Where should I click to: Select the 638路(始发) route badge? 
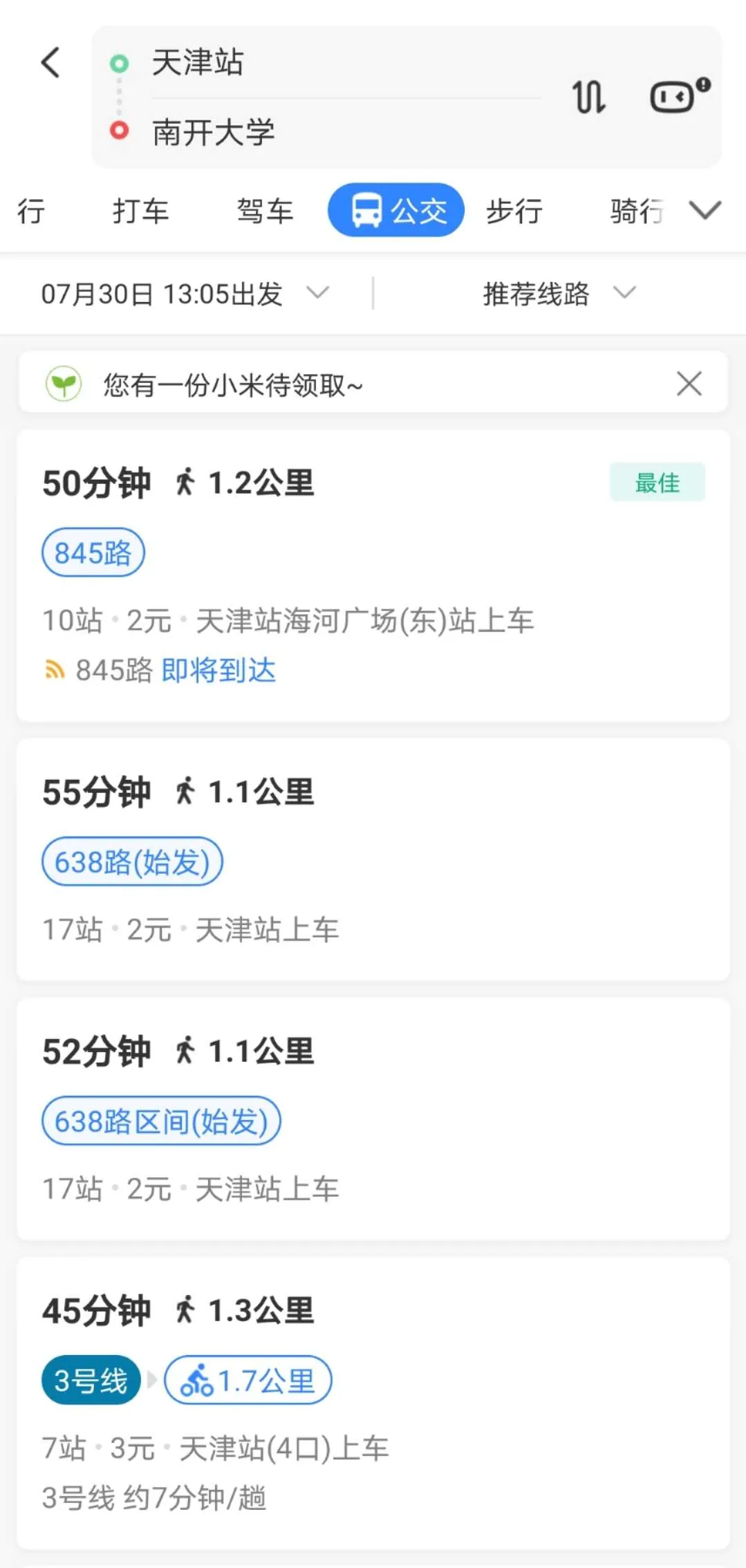point(131,861)
